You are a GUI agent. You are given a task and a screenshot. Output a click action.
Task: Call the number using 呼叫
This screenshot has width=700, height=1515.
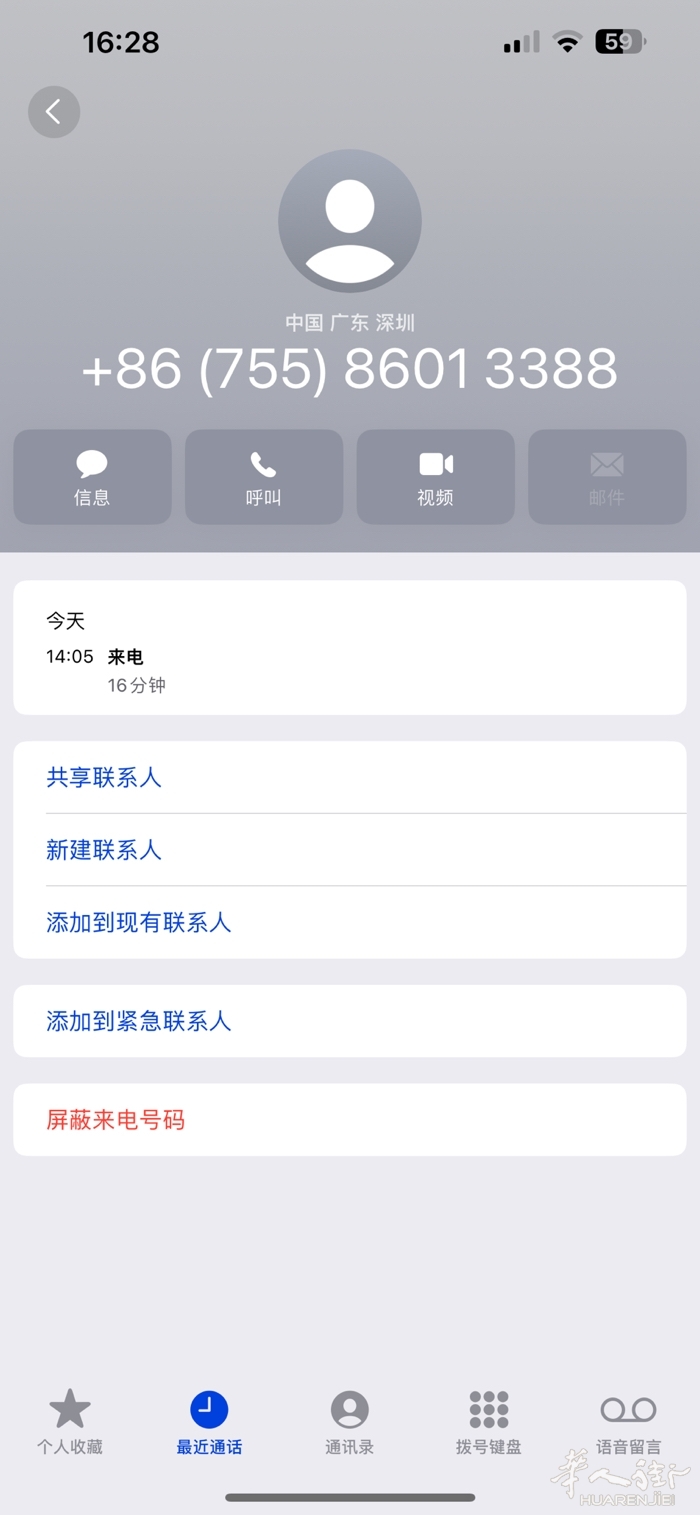(264, 477)
